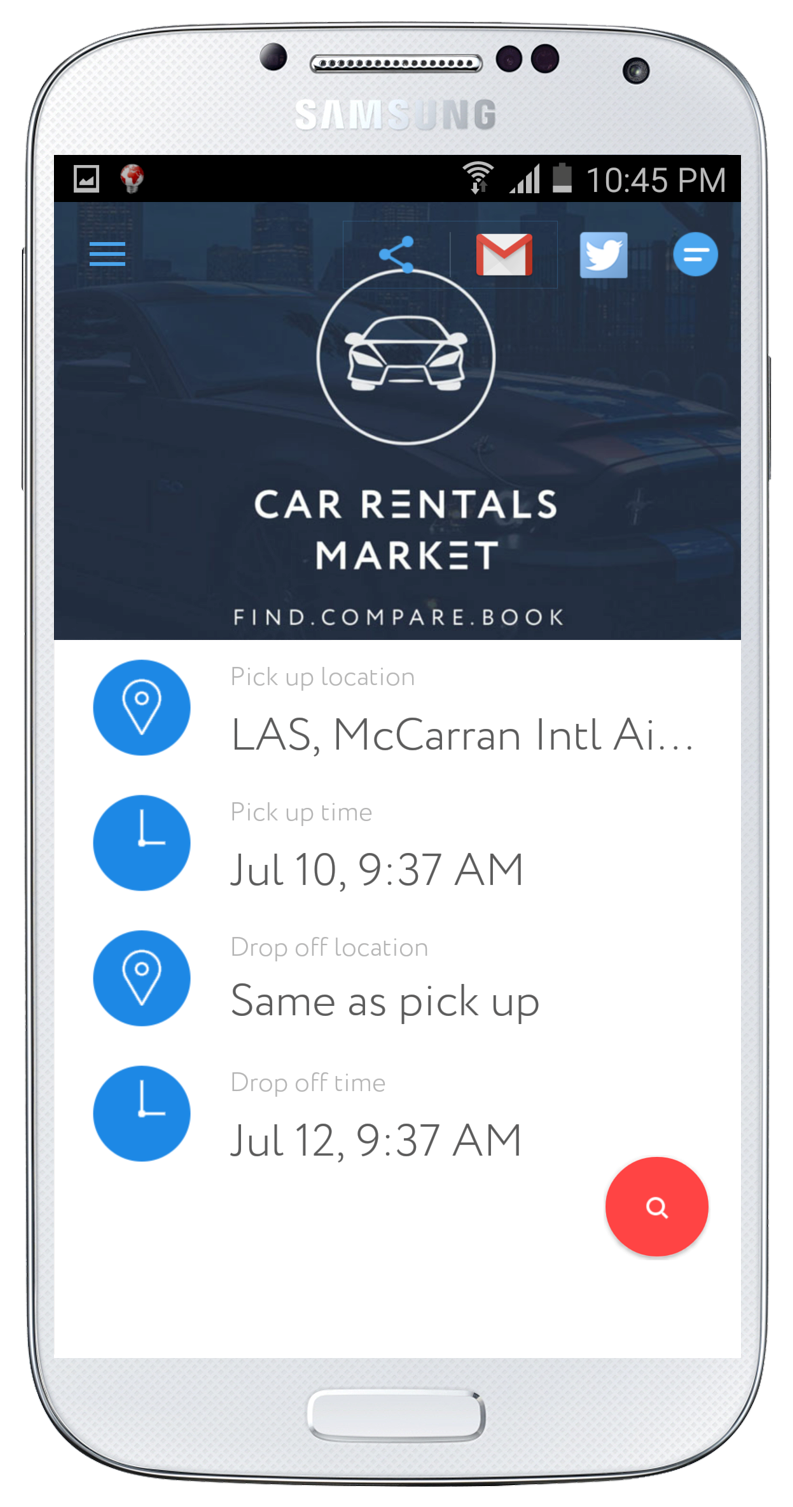Image resolution: width=793 pixels, height=1507 pixels.
Task: Tap the share icon
Action: pyautogui.click(x=397, y=254)
